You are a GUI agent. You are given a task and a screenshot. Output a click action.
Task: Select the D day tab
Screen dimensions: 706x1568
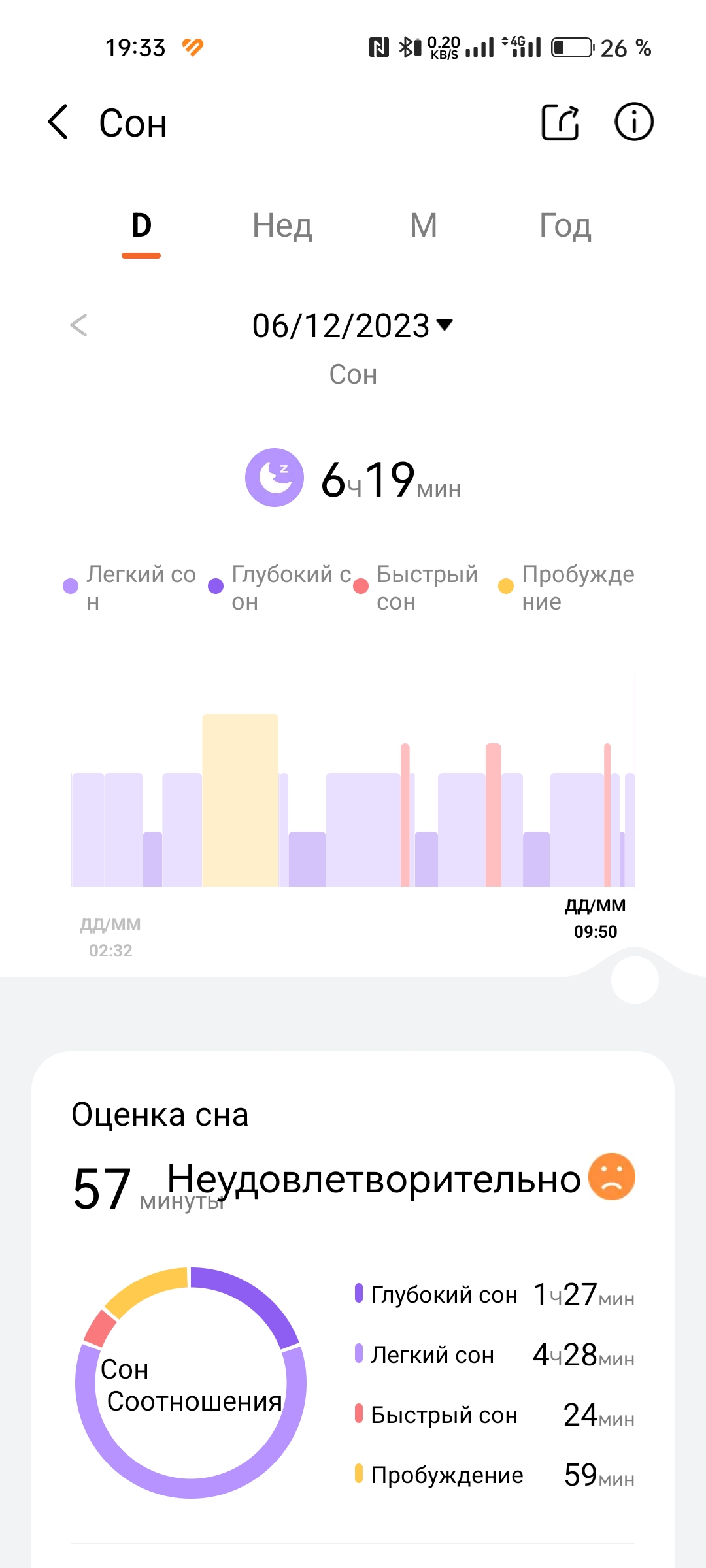(141, 226)
